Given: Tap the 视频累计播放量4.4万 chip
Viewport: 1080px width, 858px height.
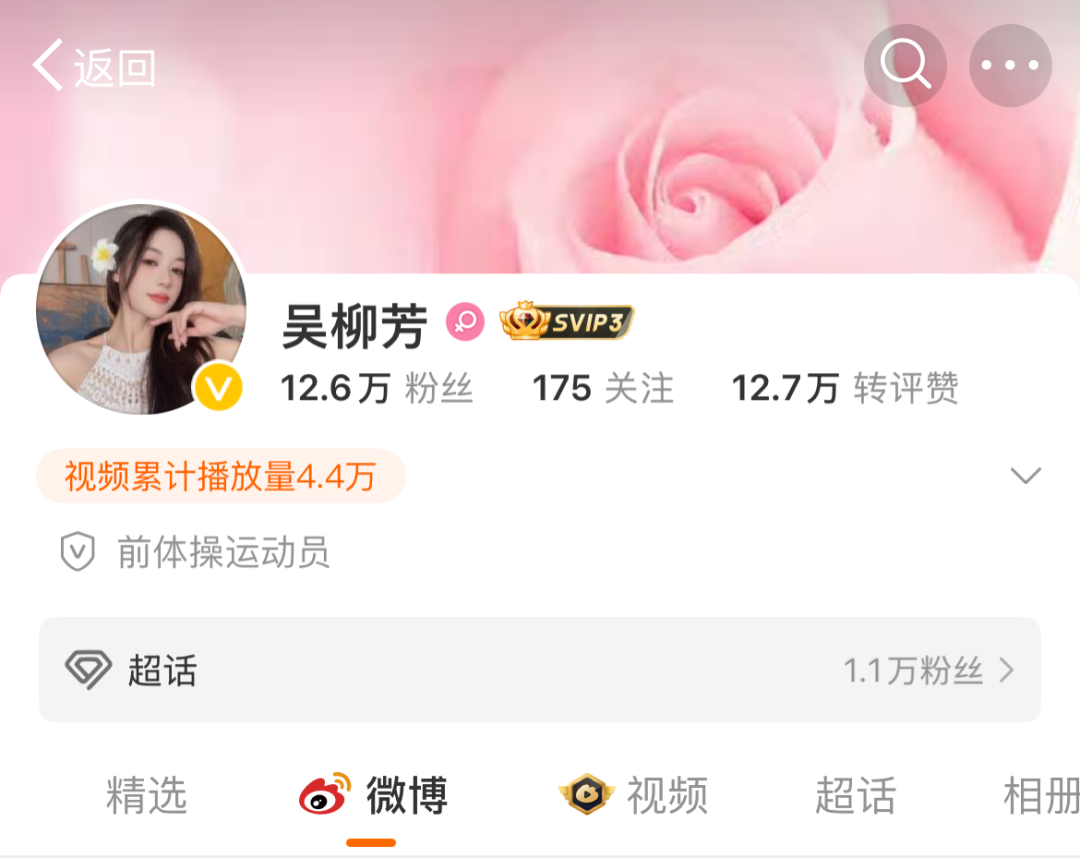Looking at the screenshot, I should pos(220,476).
